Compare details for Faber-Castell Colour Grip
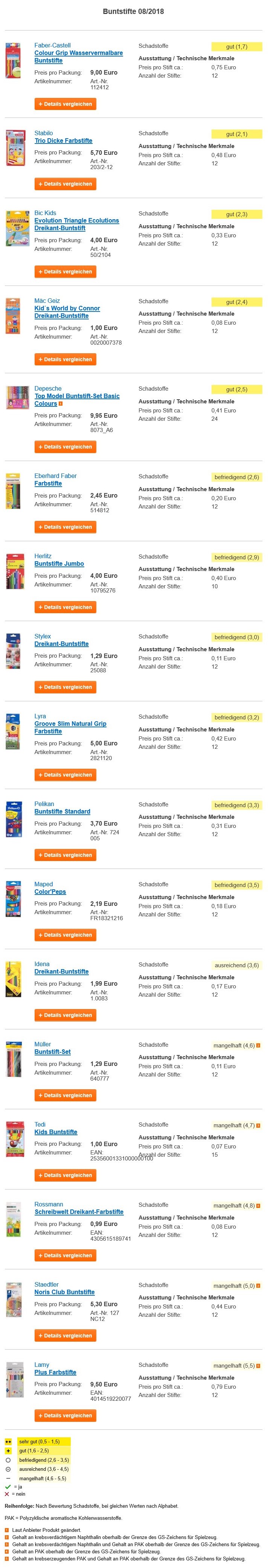 pos(65,104)
